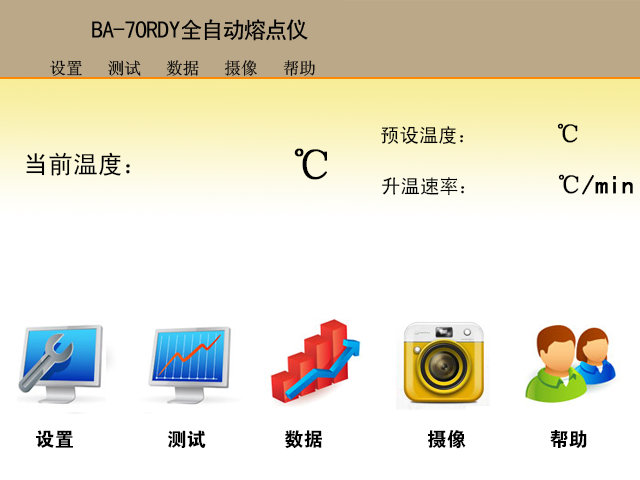Open the 测试 menu in top bar
Viewport: 640px width, 480px height.
pos(124,68)
